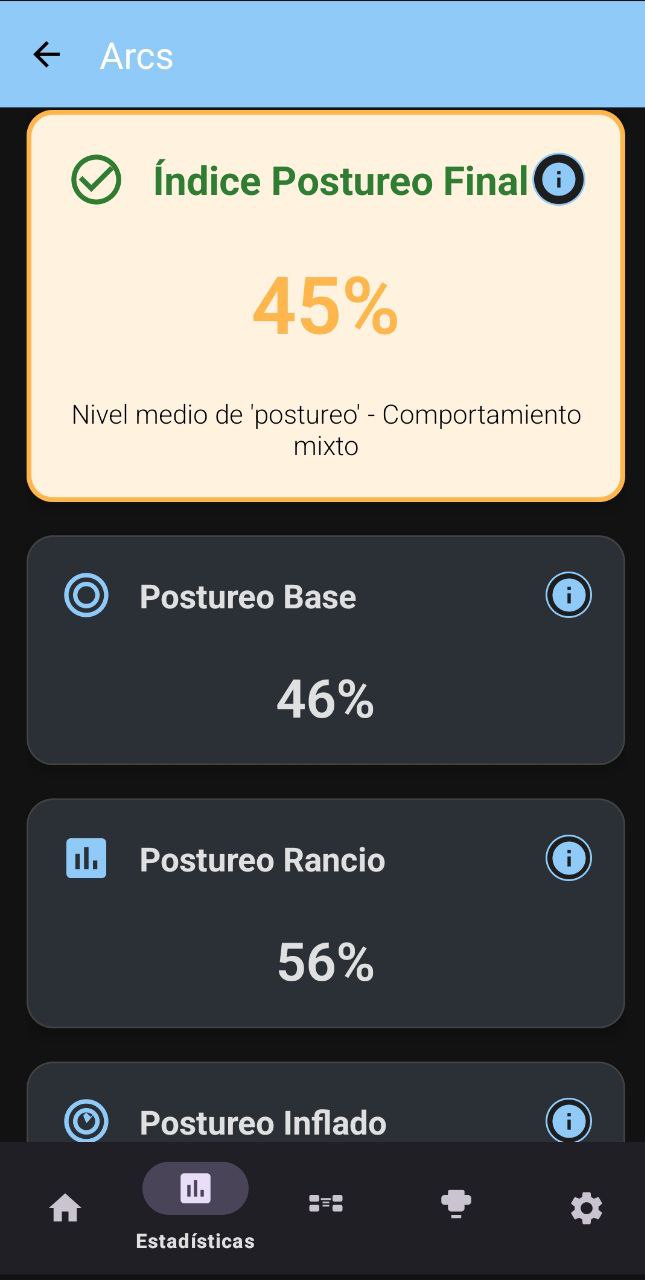Switch to the home tab
645x1280 pixels.
[65, 1208]
